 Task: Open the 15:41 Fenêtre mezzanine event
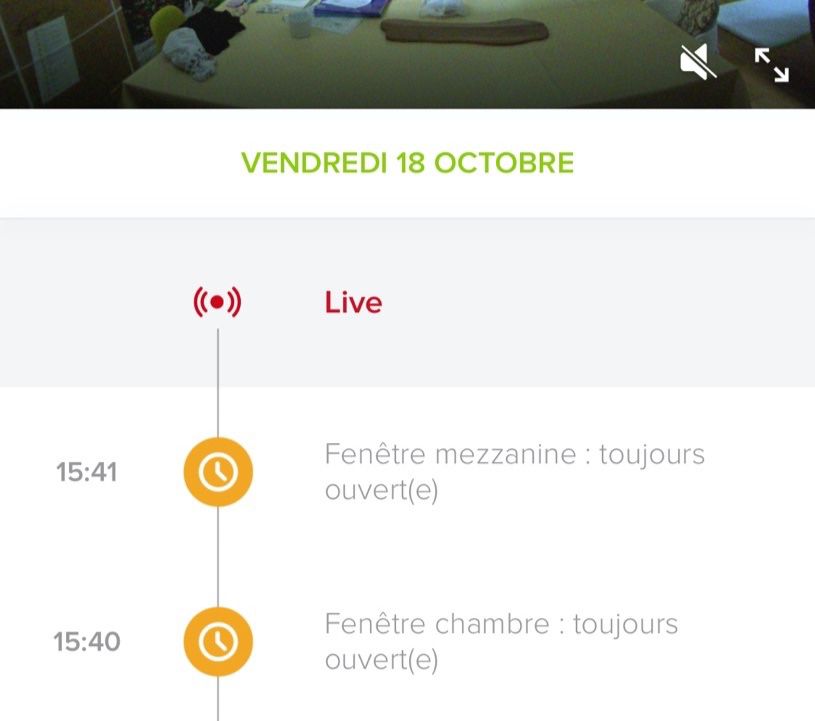point(513,472)
